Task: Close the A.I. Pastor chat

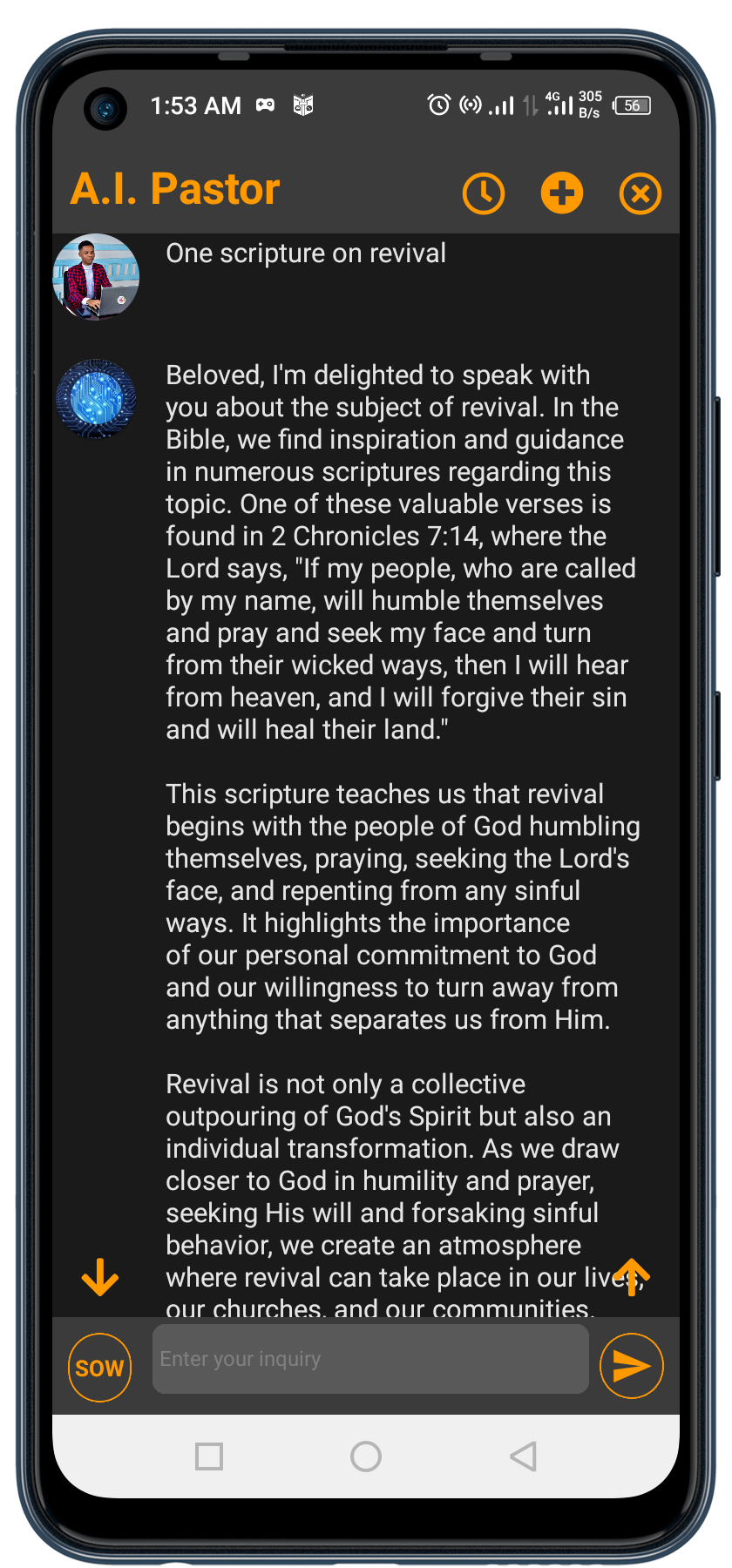Action: point(640,193)
